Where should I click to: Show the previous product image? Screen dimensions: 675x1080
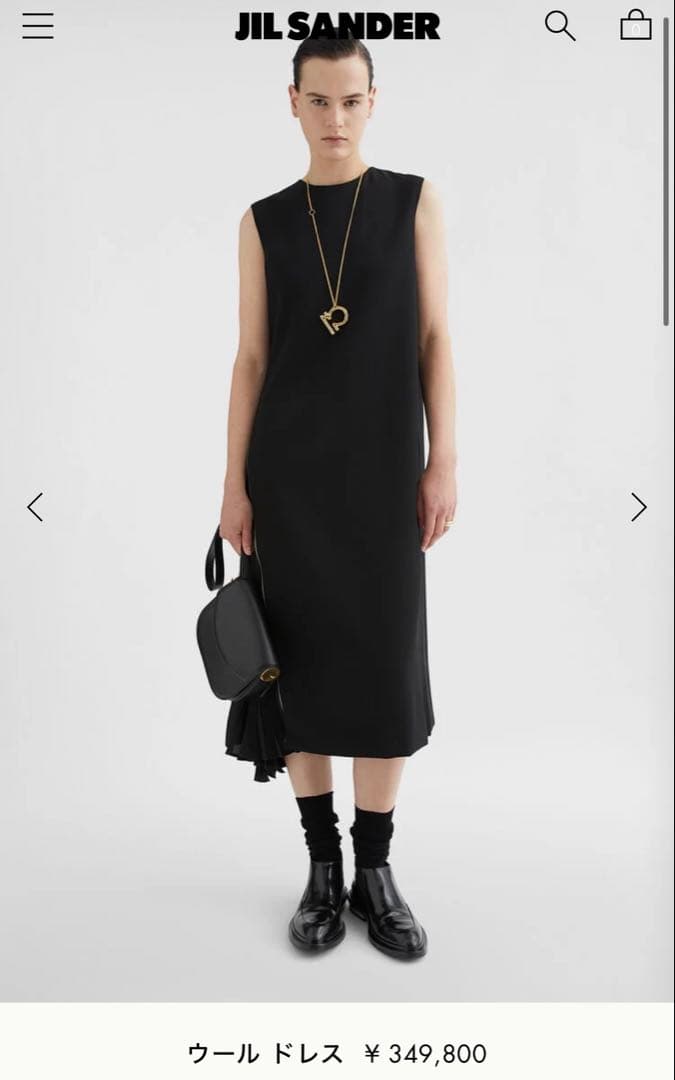35,507
